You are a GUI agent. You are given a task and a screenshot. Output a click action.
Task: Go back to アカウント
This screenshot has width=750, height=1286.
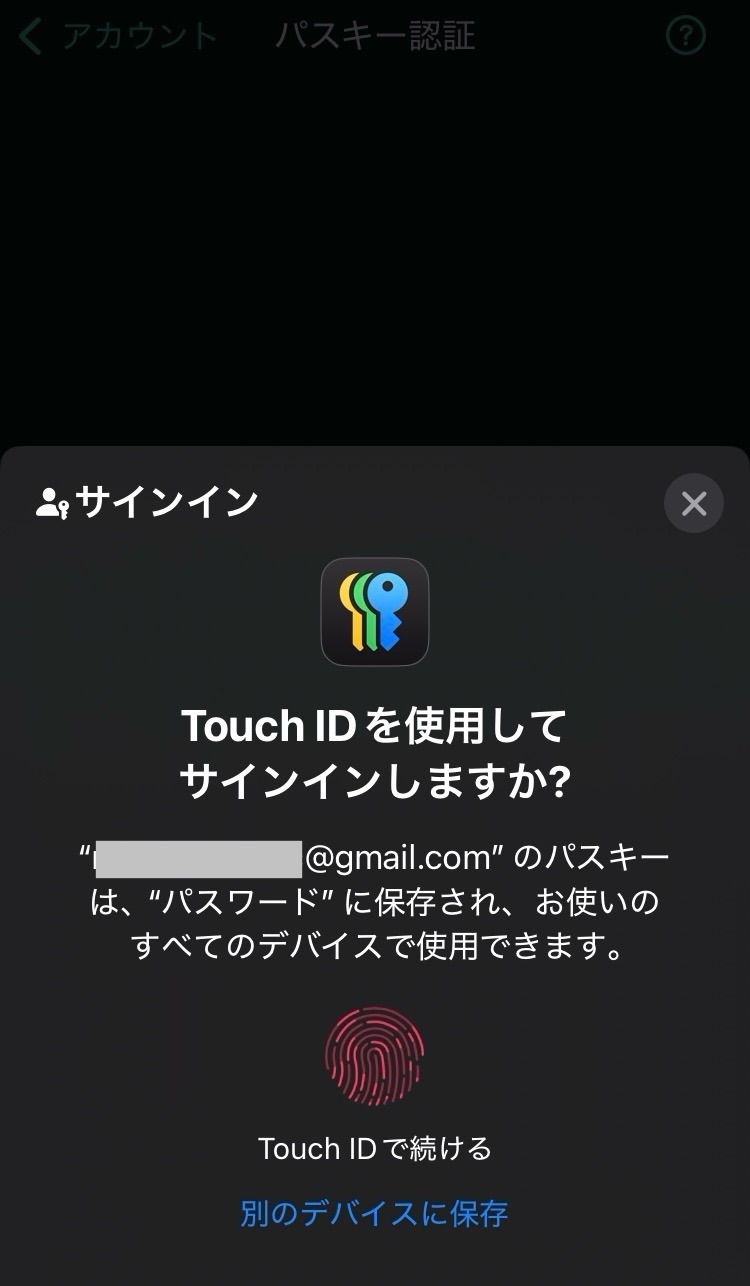(118, 37)
